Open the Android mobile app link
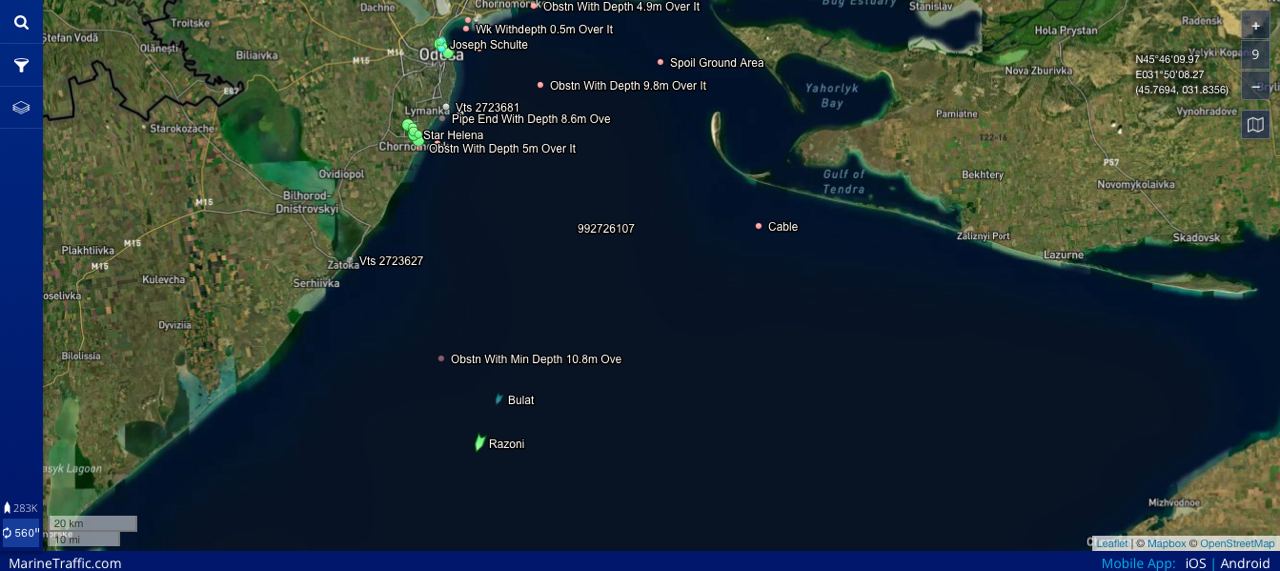Screen dimensions: 1280x571 tap(1245, 563)
